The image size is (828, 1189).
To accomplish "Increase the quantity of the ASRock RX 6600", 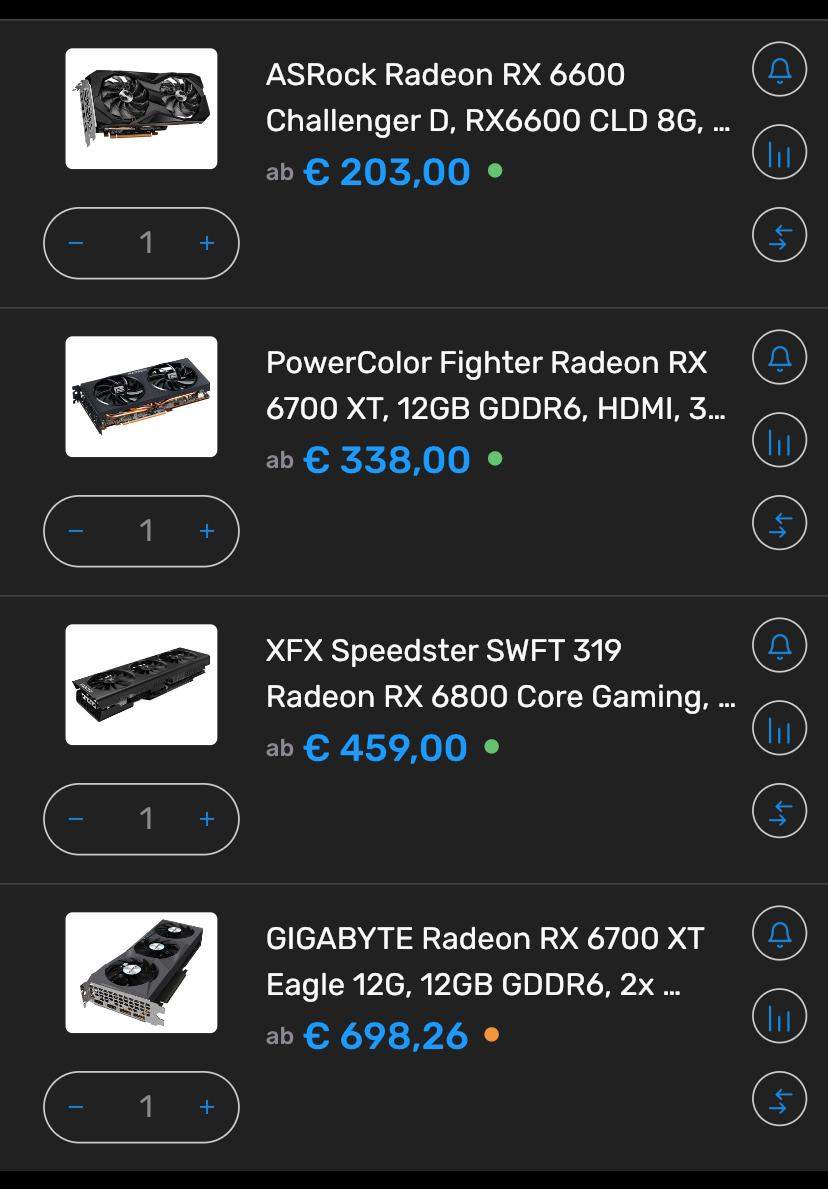I will [206, 242].
